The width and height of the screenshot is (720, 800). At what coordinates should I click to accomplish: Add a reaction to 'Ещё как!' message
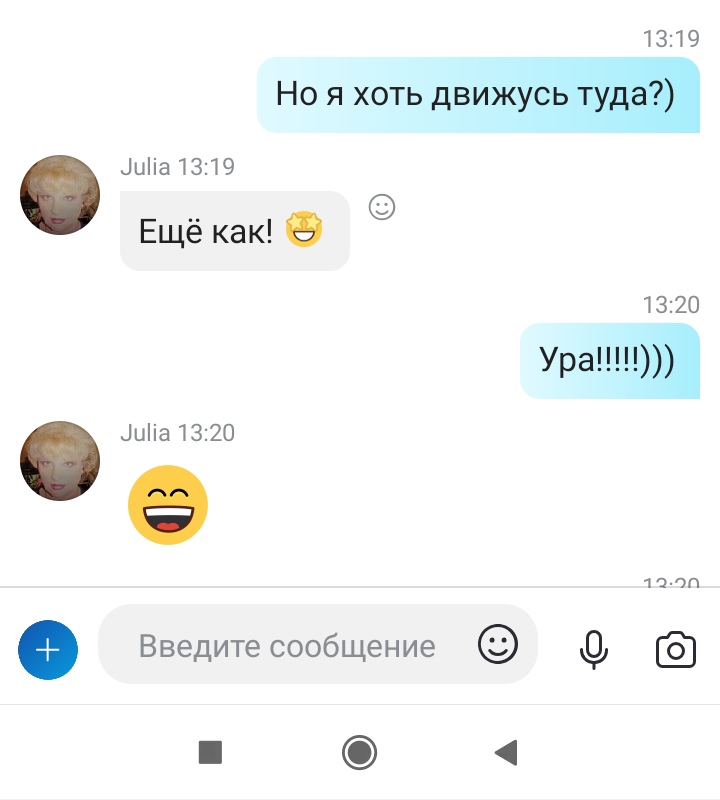pos(382,207)
